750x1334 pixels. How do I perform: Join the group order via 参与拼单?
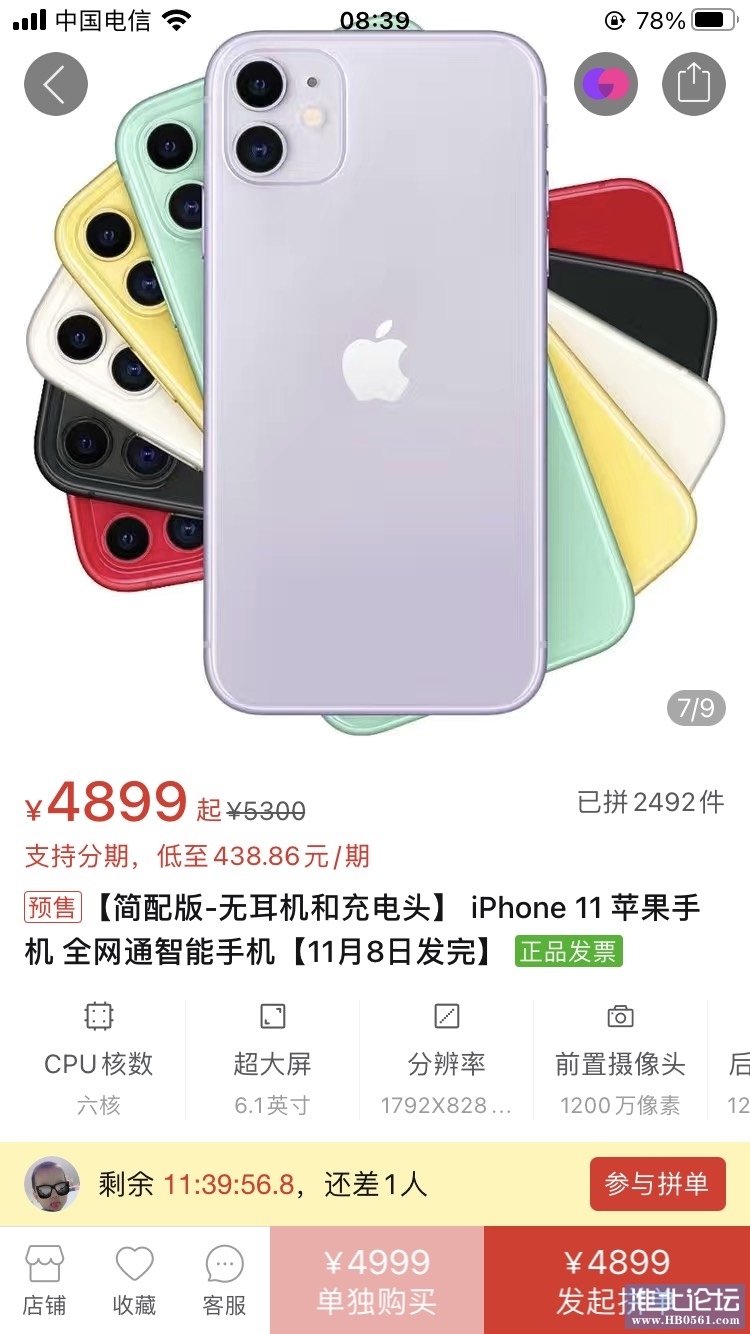tap(656, 1184)
